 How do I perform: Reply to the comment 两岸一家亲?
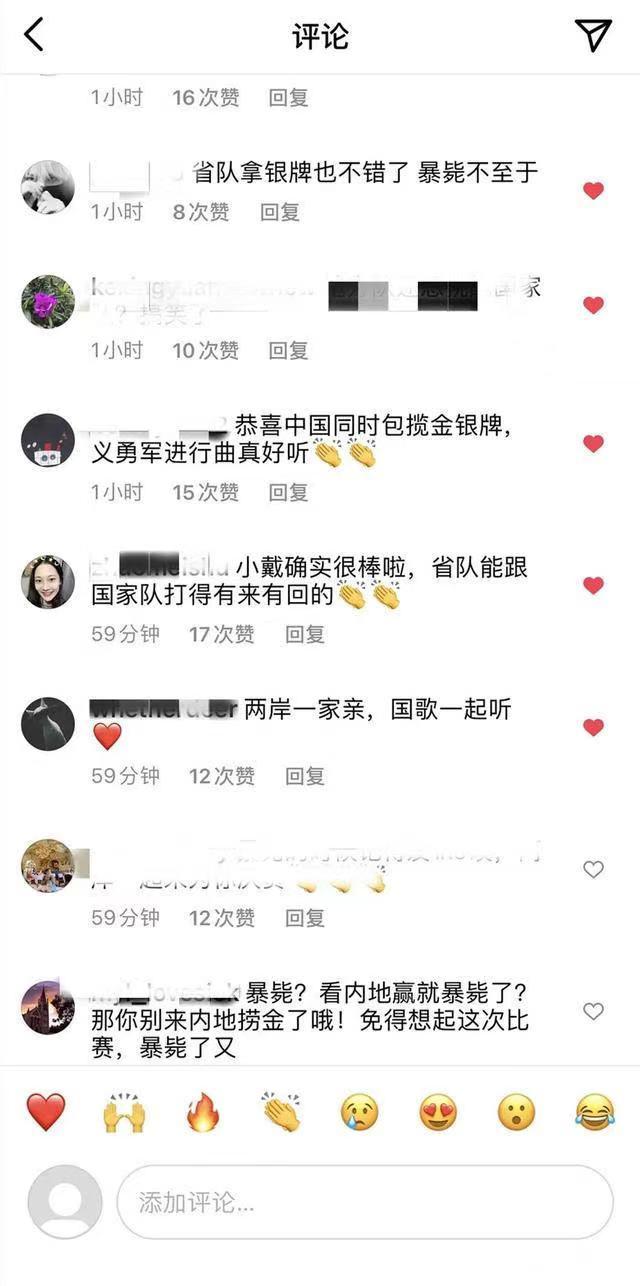click(x=305, y=776)
